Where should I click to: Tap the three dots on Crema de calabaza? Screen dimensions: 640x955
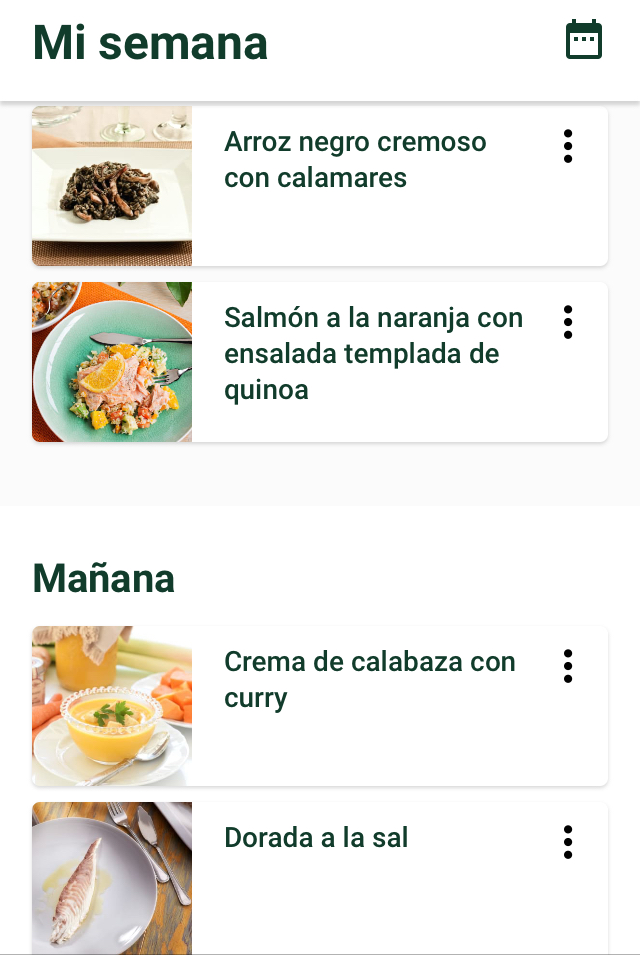pos(568,666)
